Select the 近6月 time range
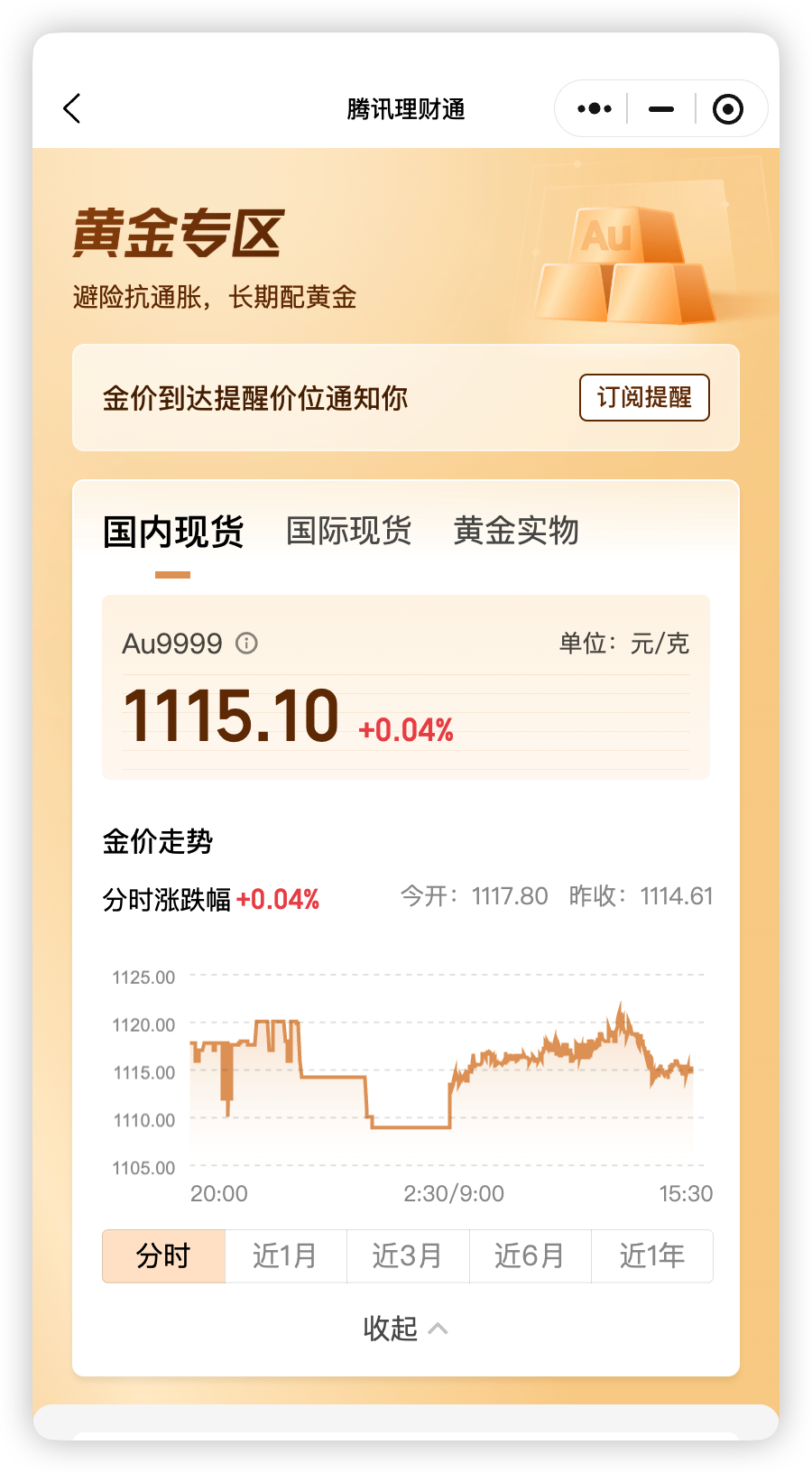The height and width of the screenshot is (1473, 812). [x=530, y=1255]
